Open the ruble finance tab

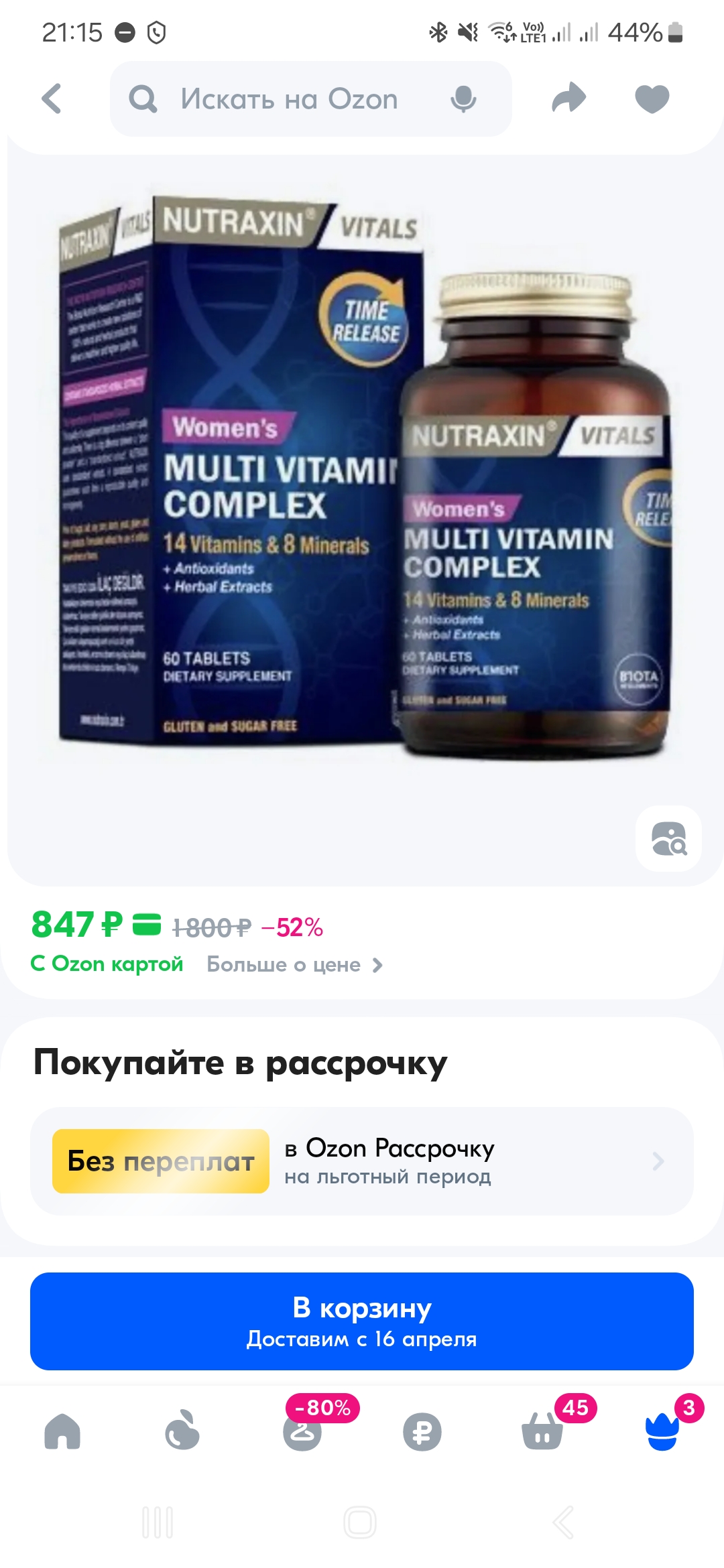(x=422, y=1432)
